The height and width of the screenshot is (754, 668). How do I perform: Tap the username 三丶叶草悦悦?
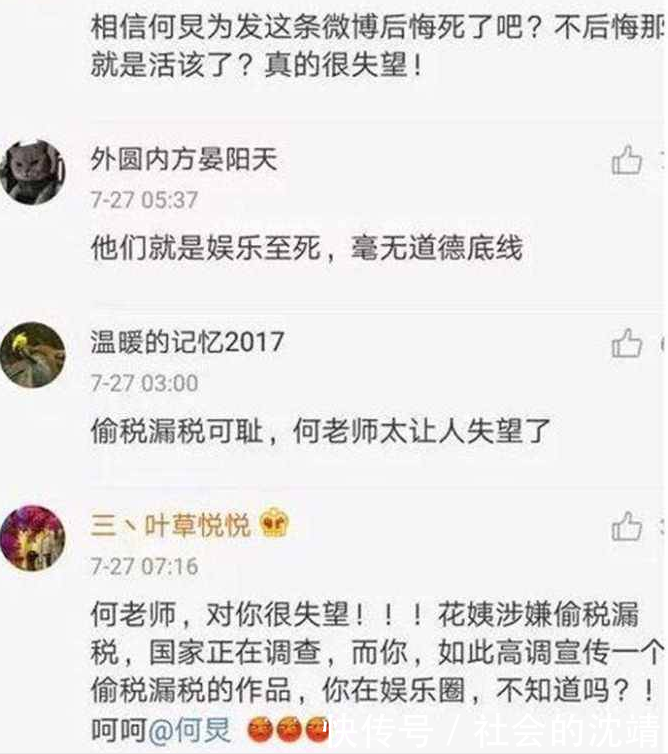click(x=170, y=525)
